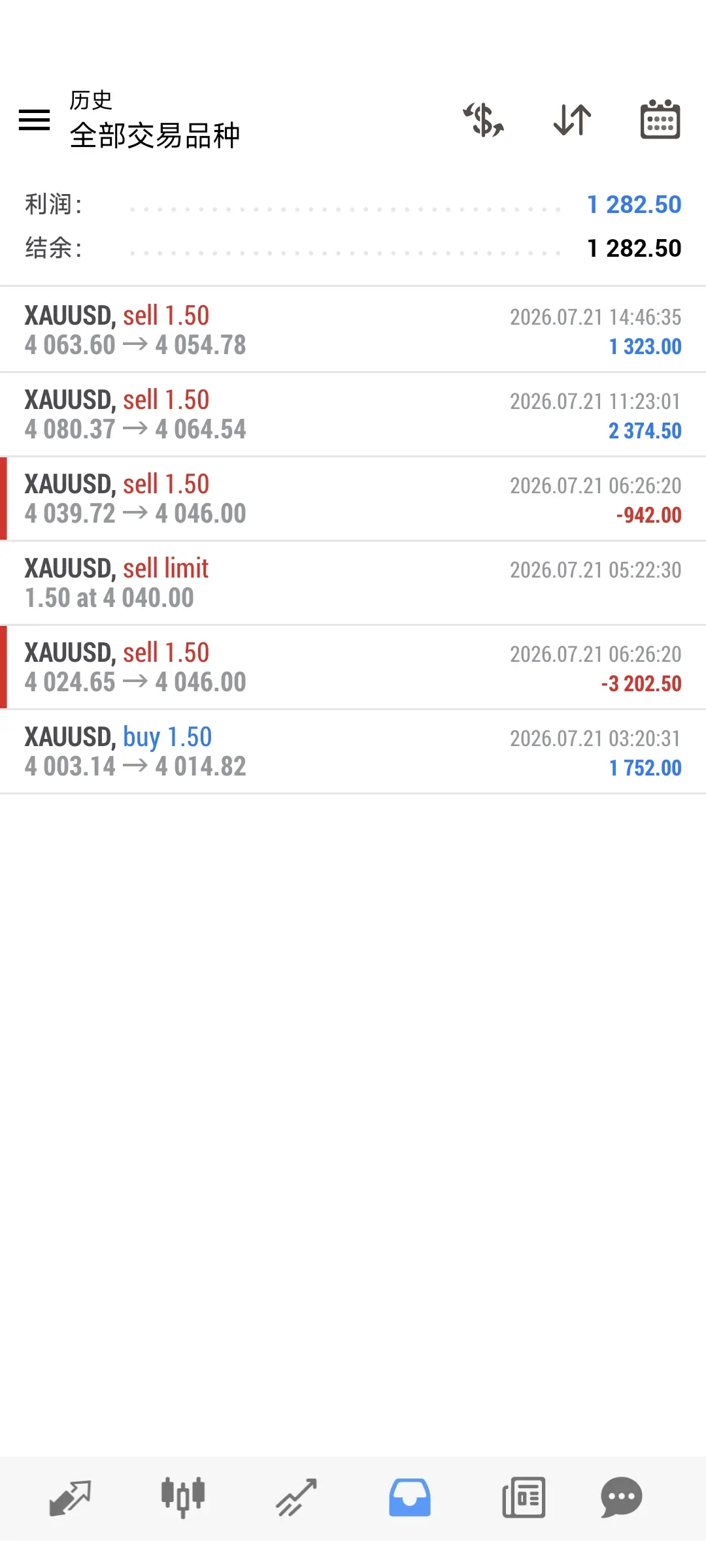This screenshot has width=706, height=1568.
Task: Open the sell limit order at 4 040.00
Action: [x=353, y=583]
